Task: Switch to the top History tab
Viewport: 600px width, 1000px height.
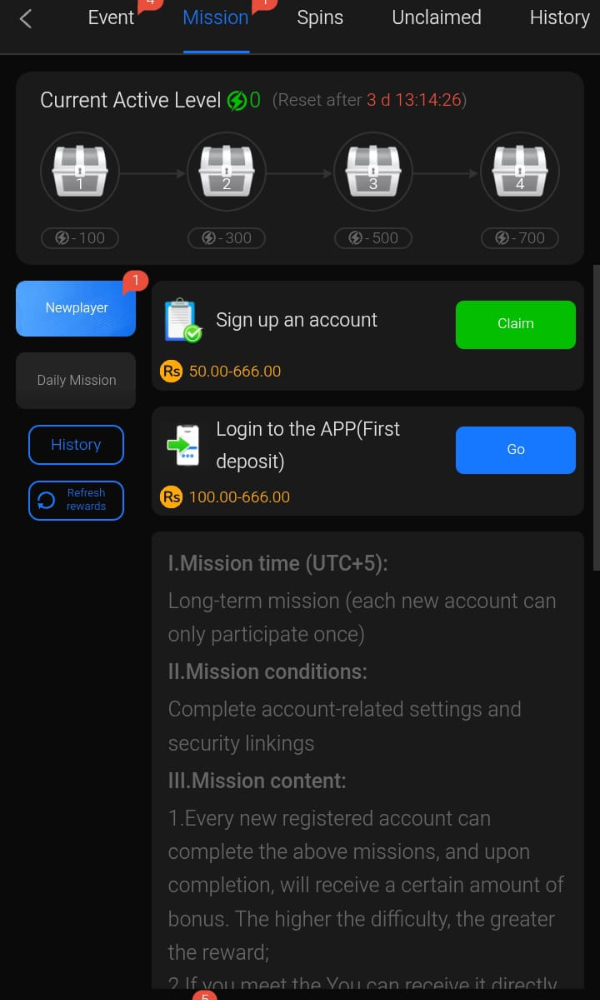Action: point(559,18)
